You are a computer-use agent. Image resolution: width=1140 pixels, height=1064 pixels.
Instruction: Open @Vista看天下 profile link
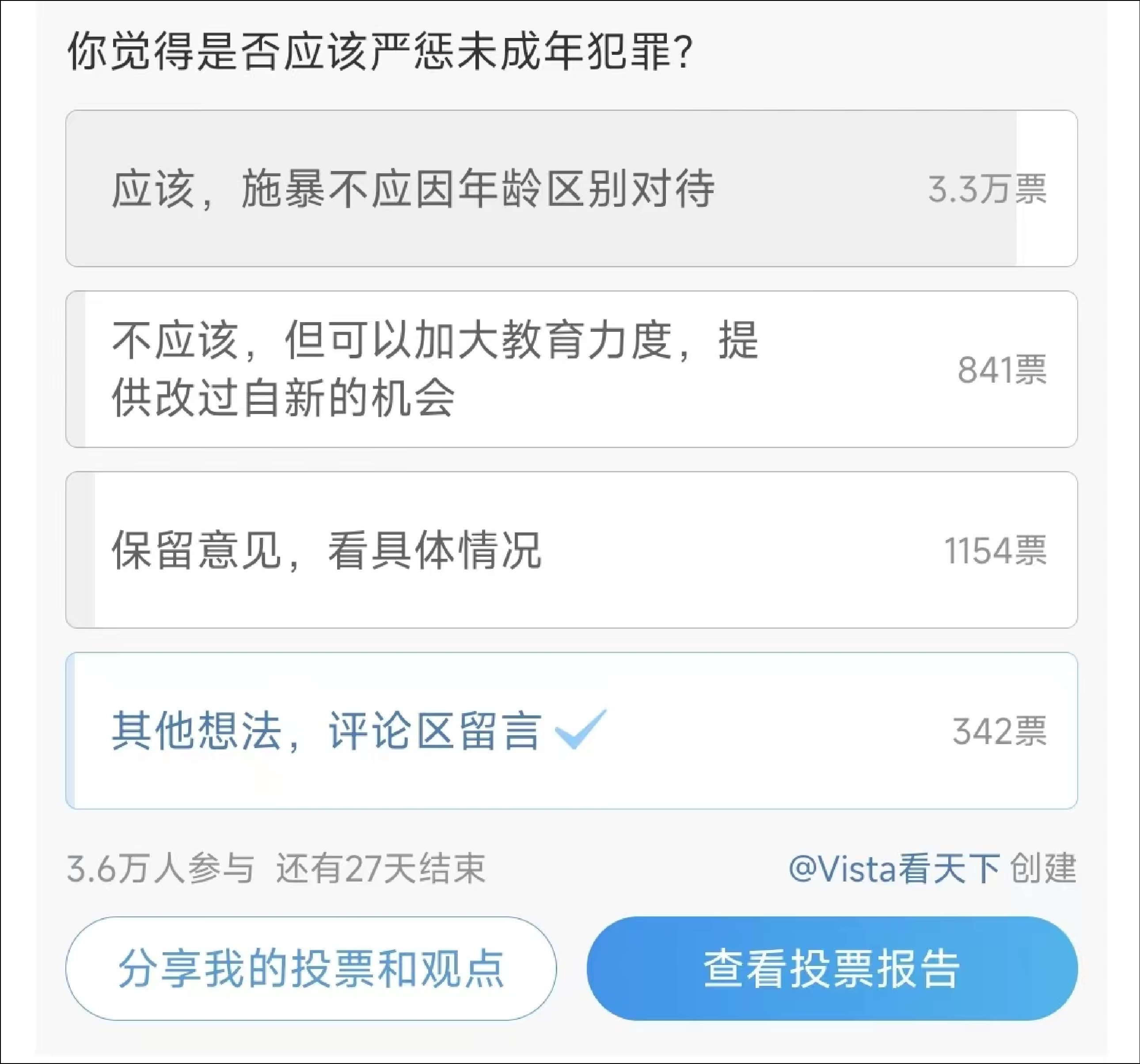[895, 868]
